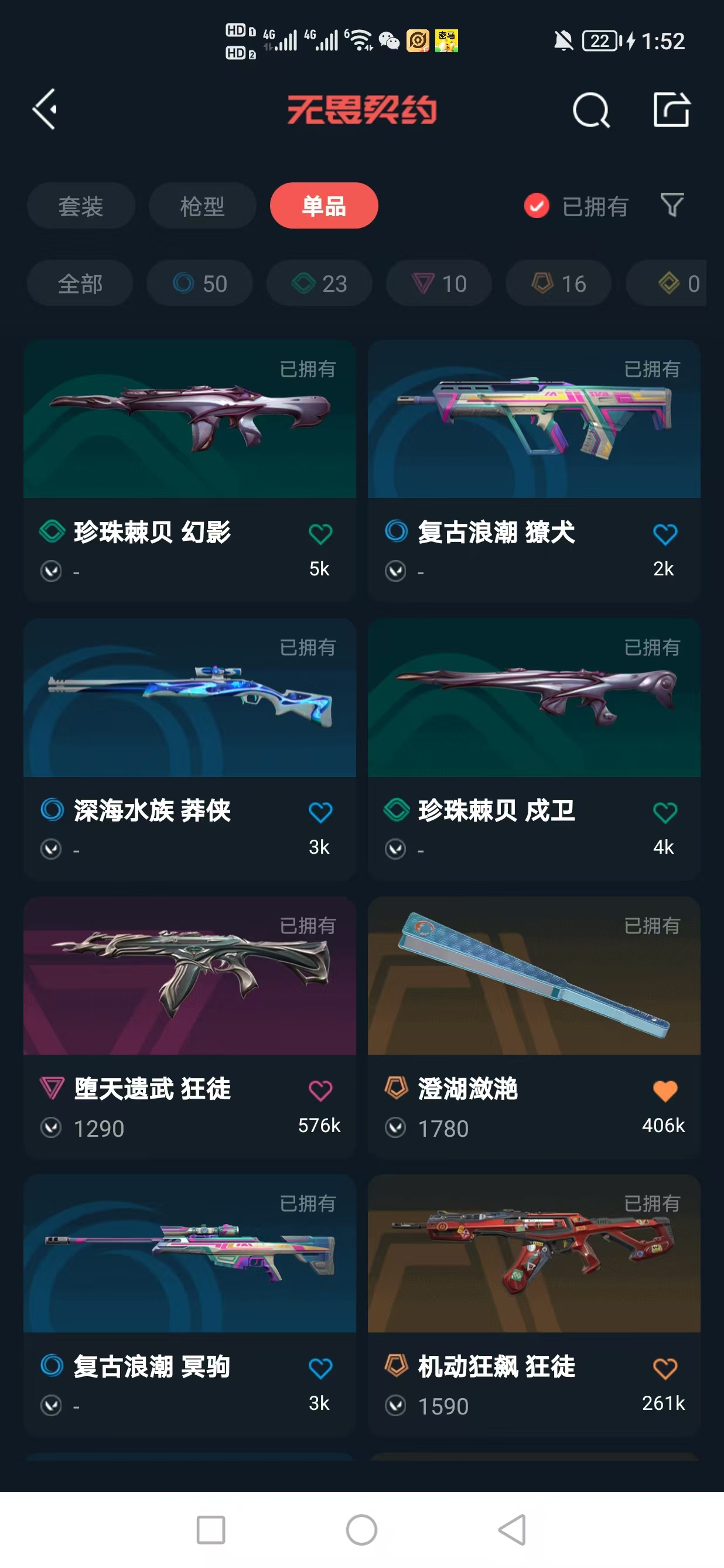Like the 深海水族 莽侠 skin
724x1568 pixels.
tap(320, 812)
